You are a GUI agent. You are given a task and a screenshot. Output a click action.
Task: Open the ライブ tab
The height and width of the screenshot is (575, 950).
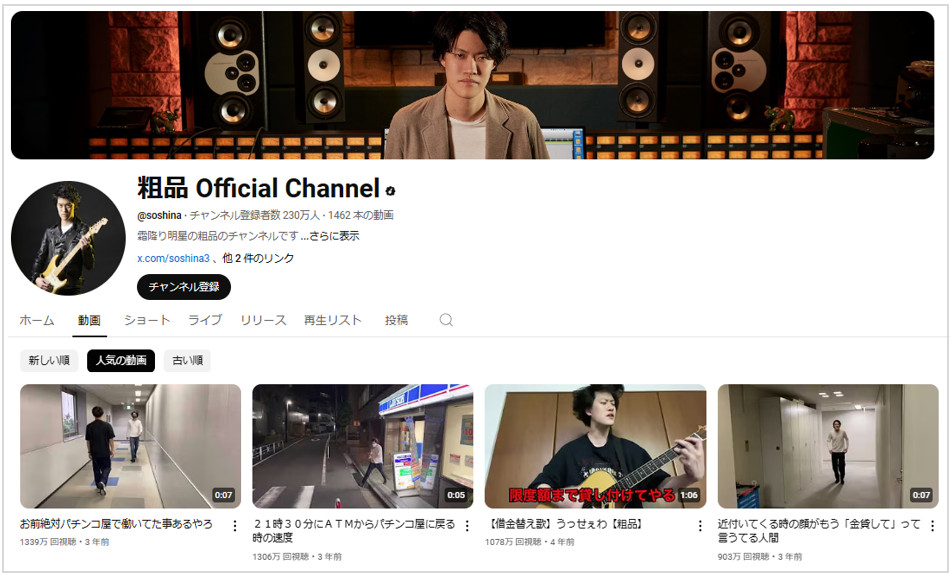pyautogui.click(x=205, y=320)
